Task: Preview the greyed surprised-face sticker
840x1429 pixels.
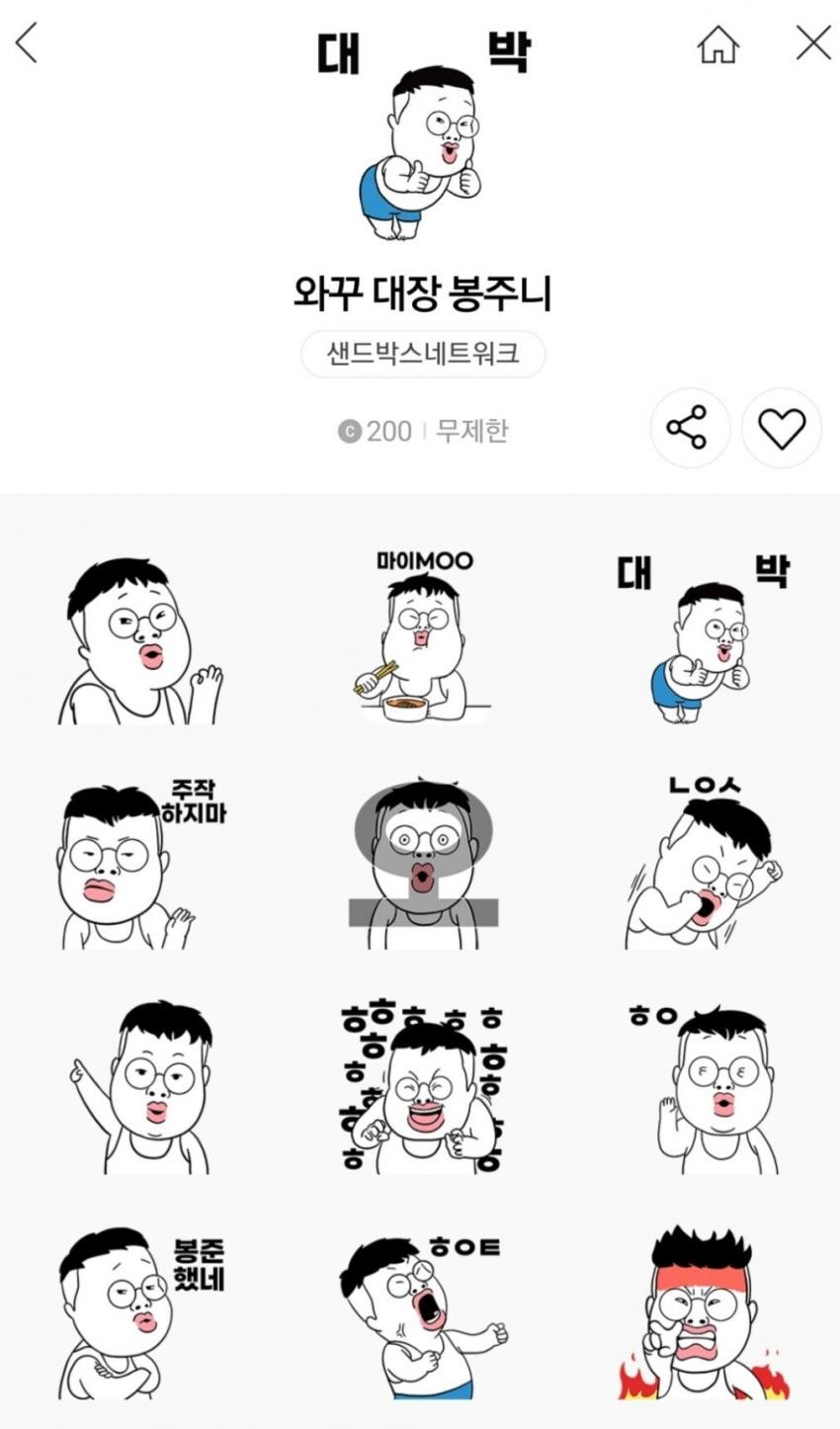Action: pos(423,864)
